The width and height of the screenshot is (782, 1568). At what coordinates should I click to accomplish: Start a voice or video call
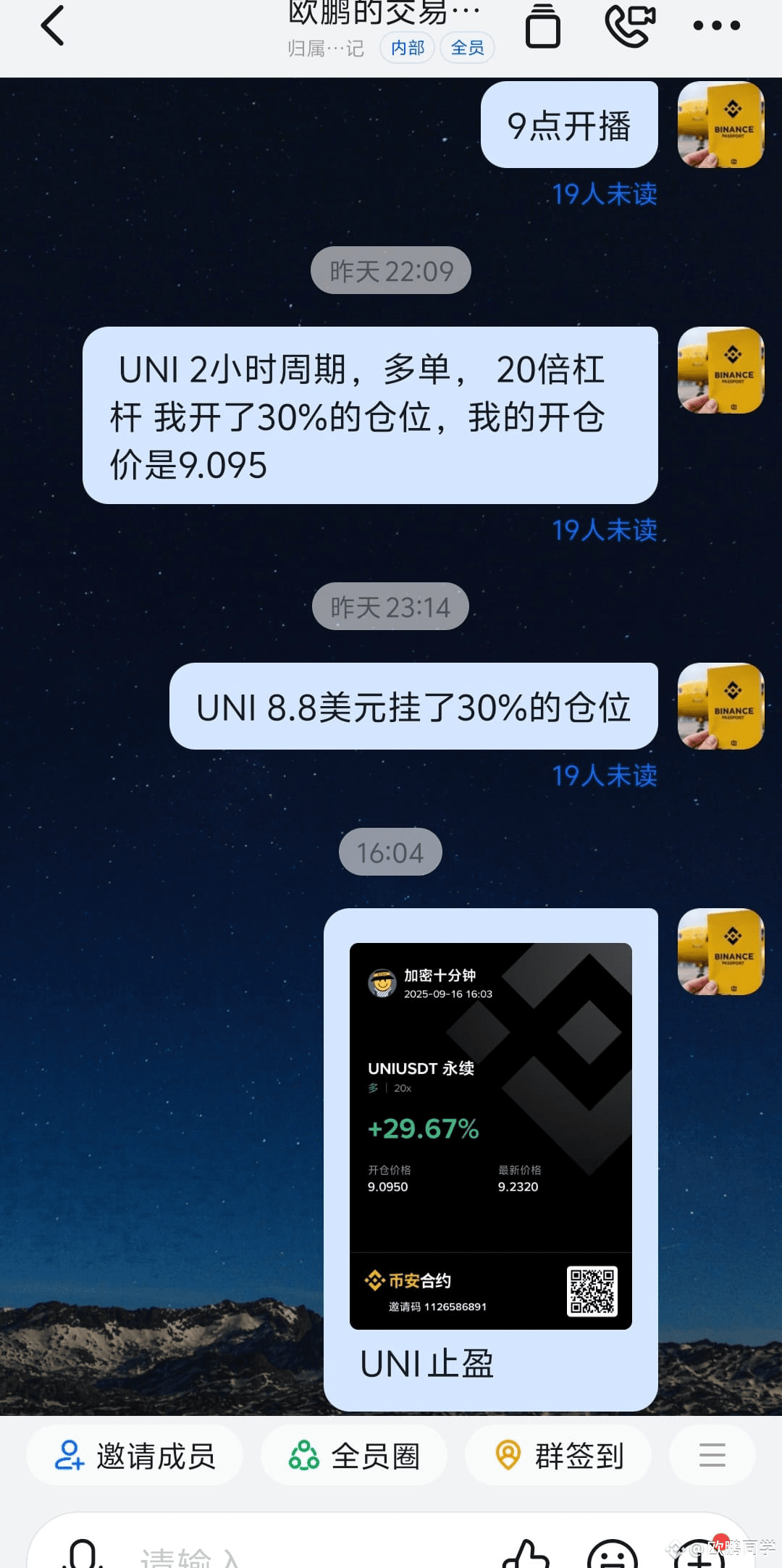click(630, 26)
